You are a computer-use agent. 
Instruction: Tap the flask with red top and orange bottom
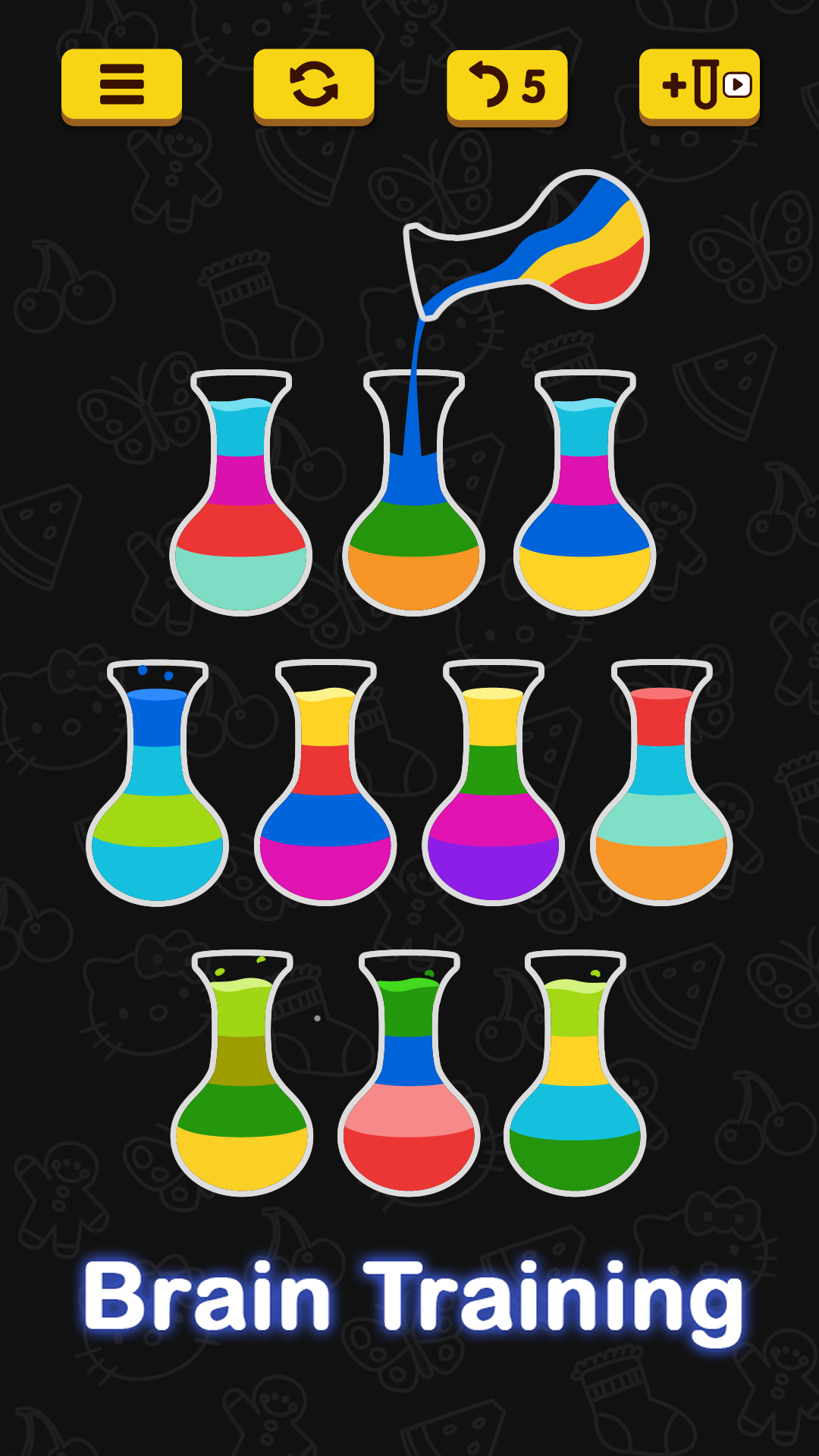(x=661, y=804)
